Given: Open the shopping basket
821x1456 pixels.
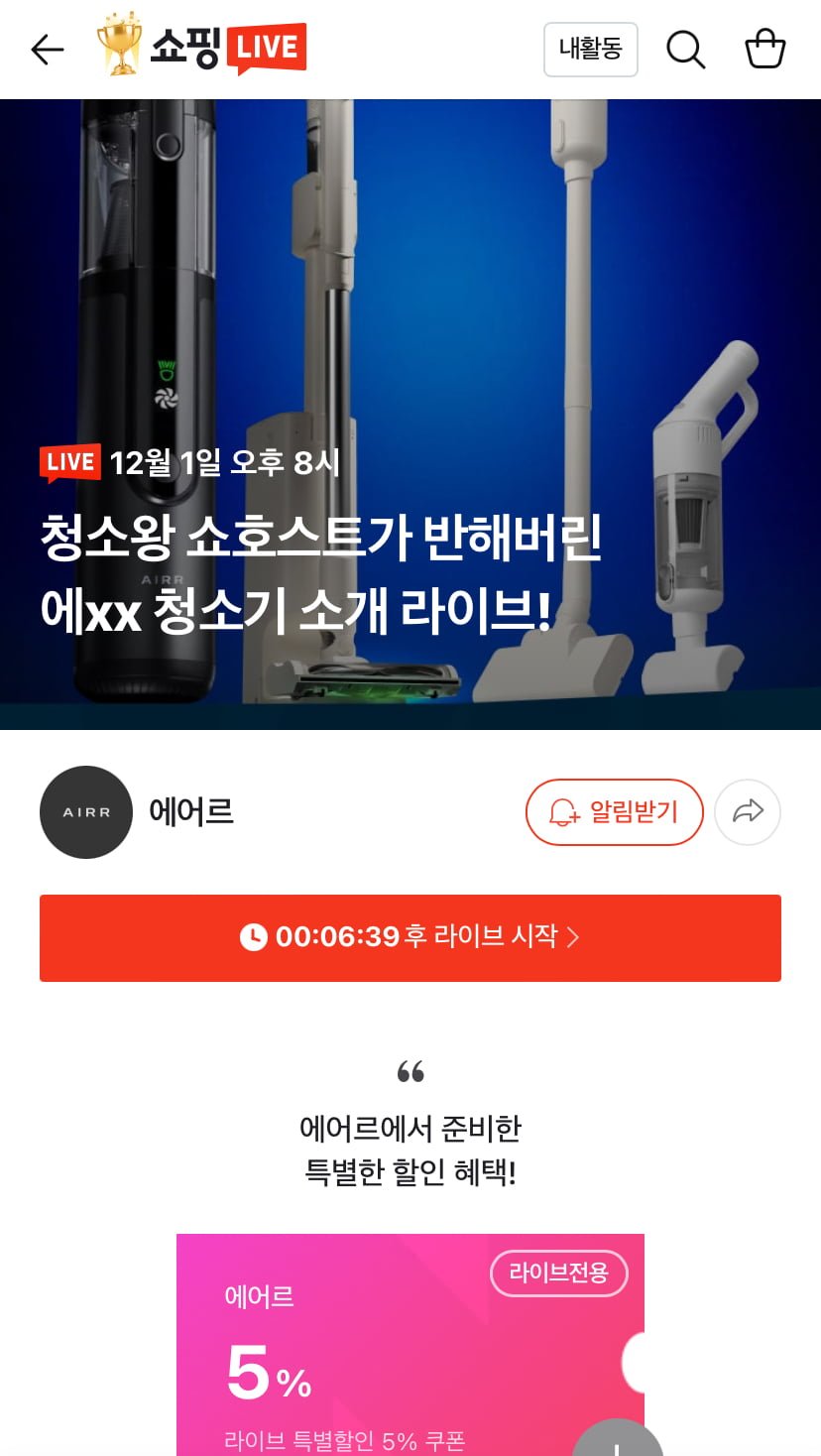Looking at the screenshot, I should coord(764,49).
